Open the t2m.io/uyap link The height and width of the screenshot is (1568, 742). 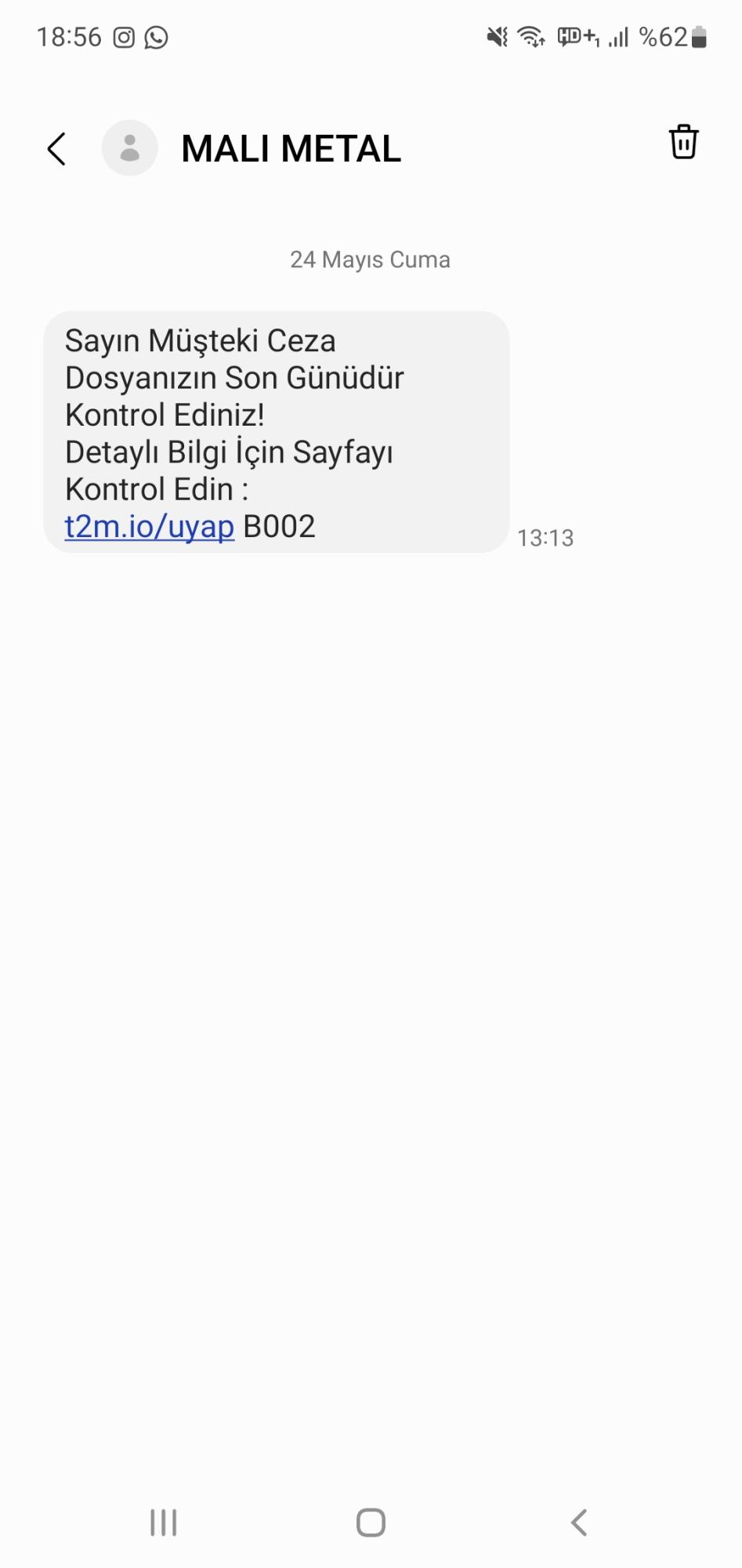pyautogui.click(x=150, y=525)
